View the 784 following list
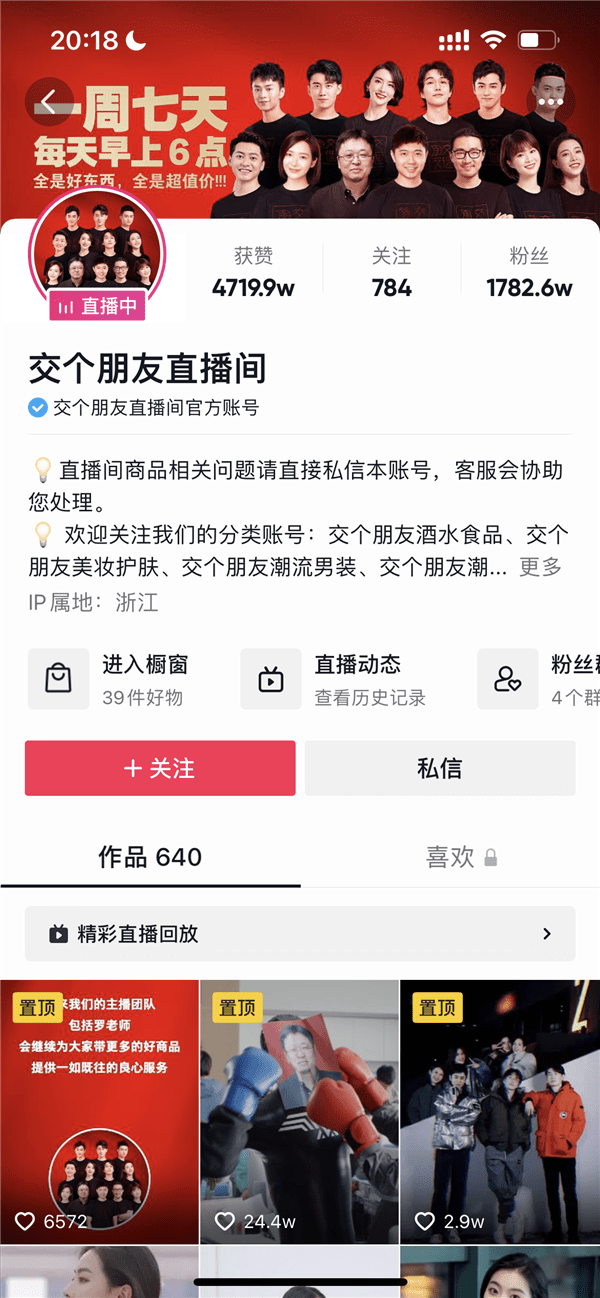600x1298 pixels. pos(392,272)
